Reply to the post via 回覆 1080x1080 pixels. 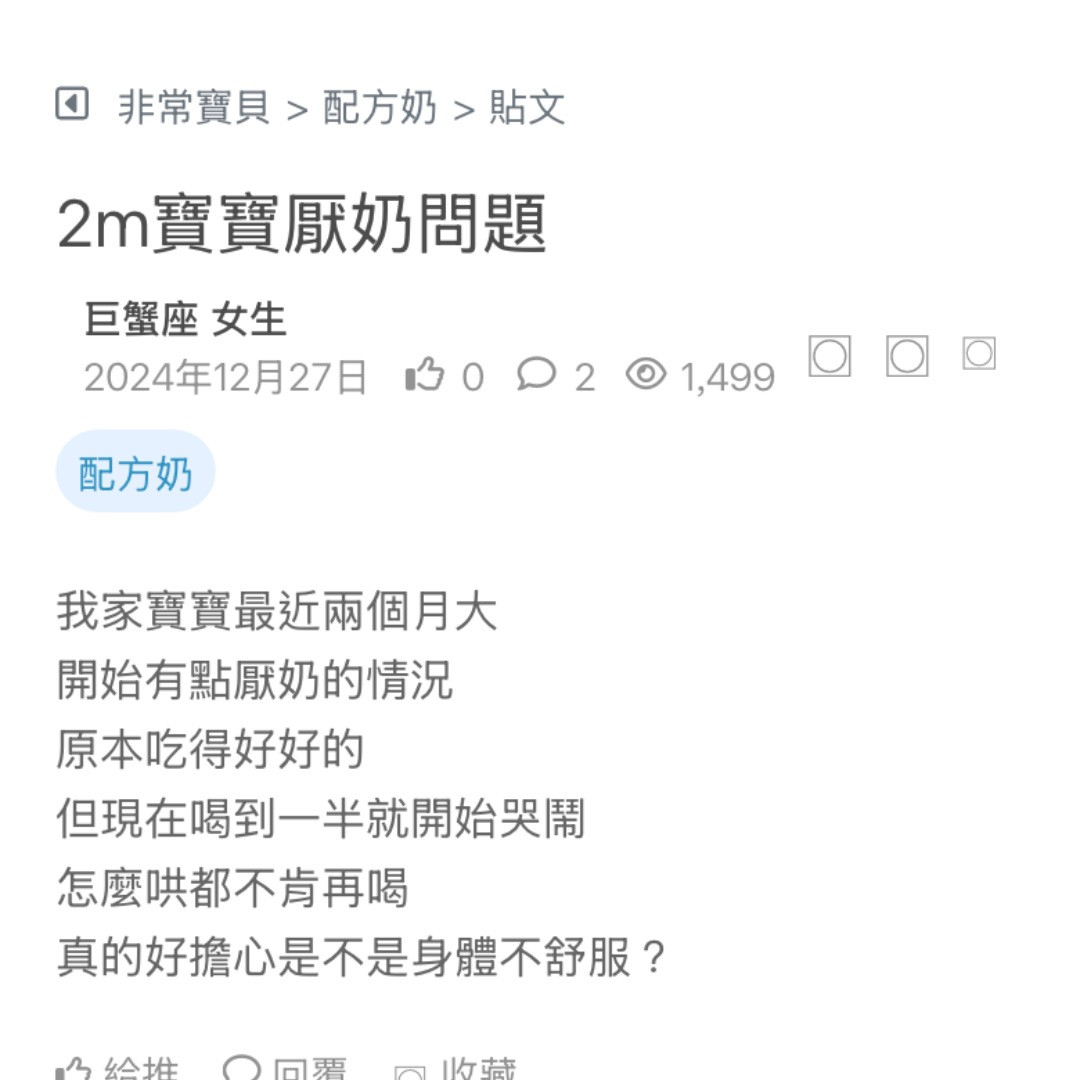(x=285, y=1070)
